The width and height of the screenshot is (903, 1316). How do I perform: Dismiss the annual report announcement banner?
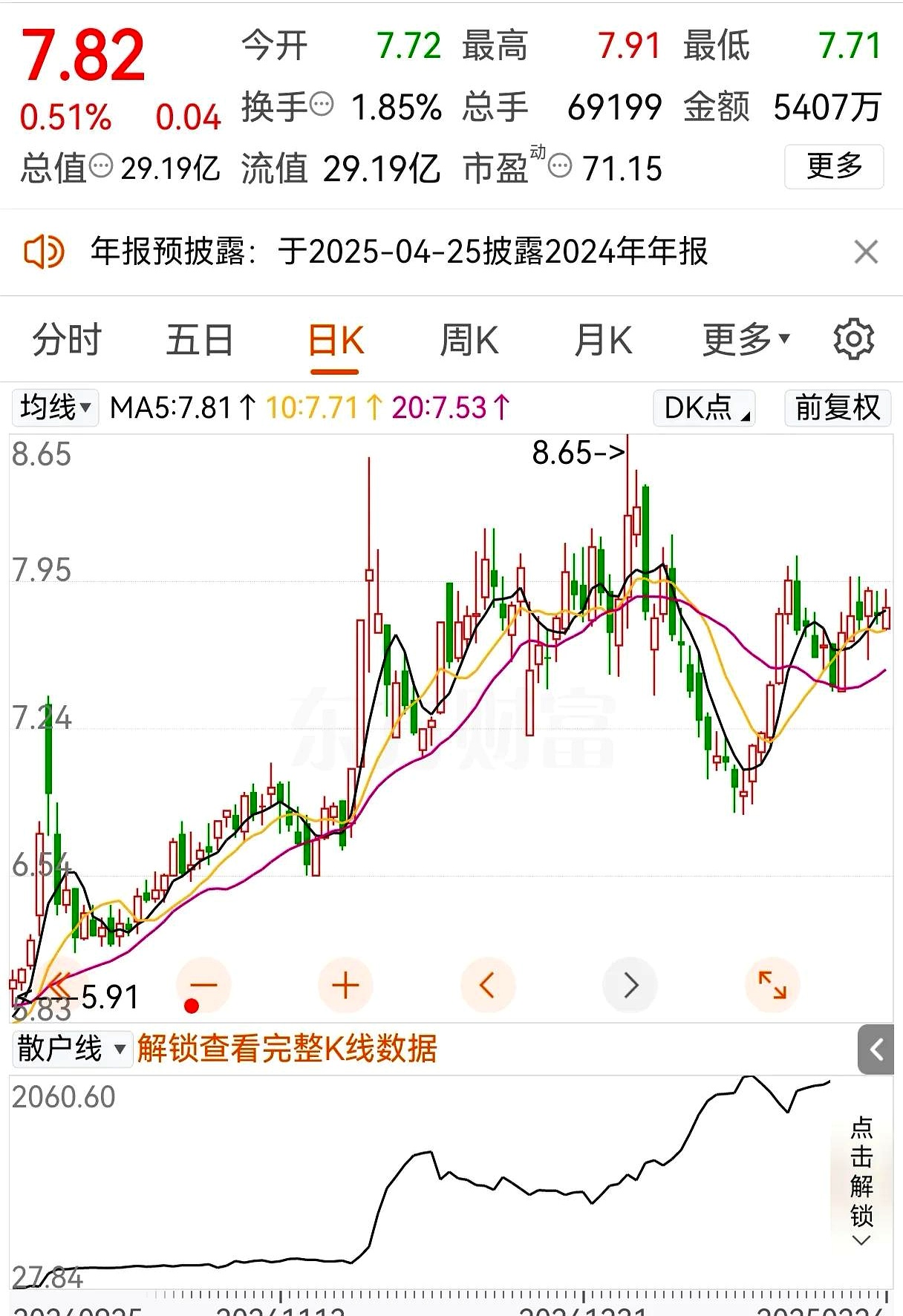click(866, 252)
